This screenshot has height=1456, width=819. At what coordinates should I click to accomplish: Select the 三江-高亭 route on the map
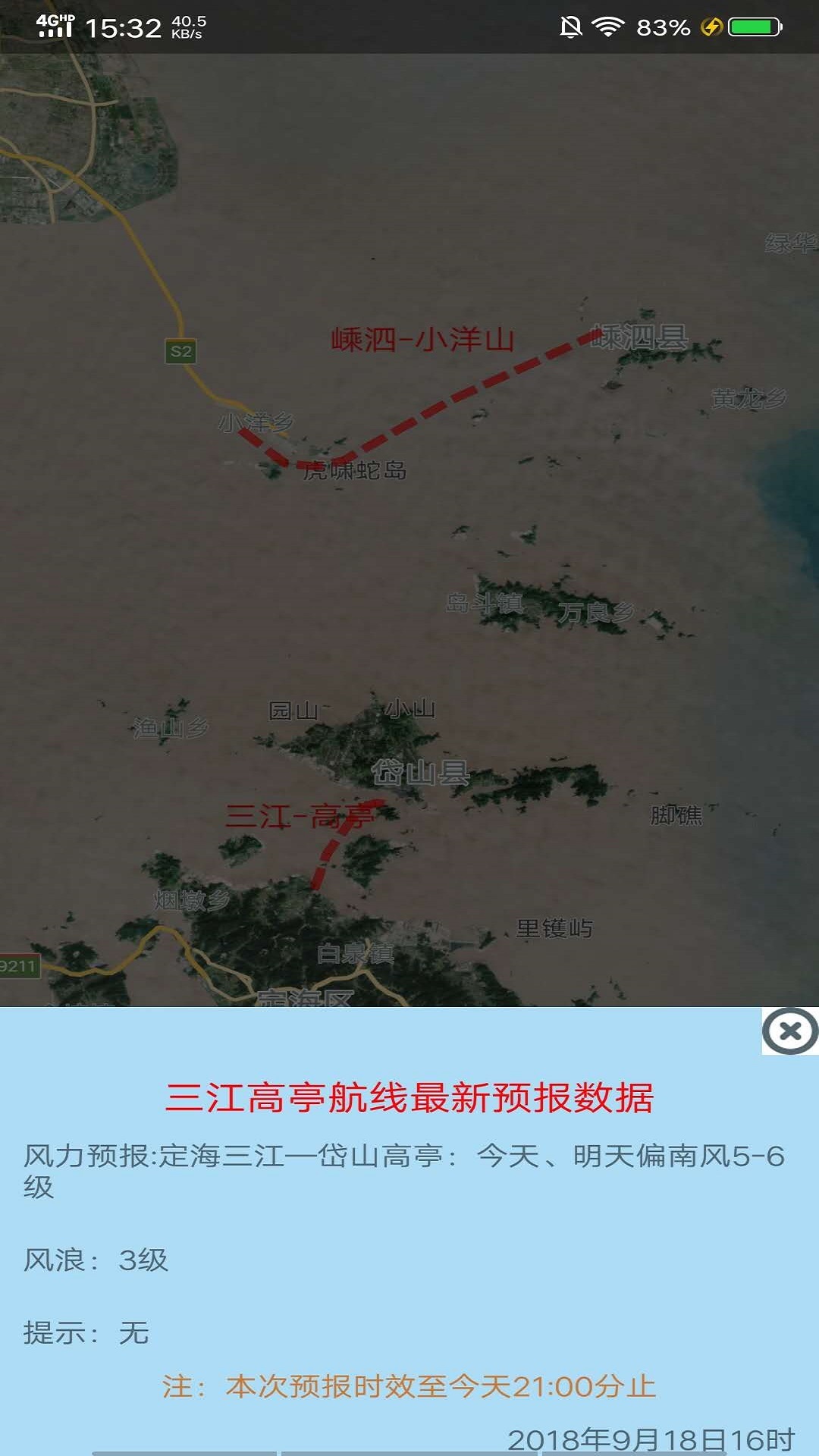pos(300,817)
